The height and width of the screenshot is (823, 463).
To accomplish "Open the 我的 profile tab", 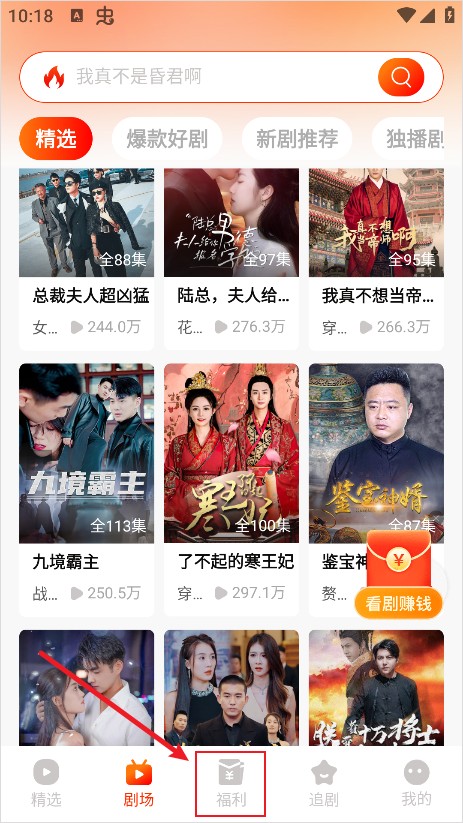I will coord(416,784).
